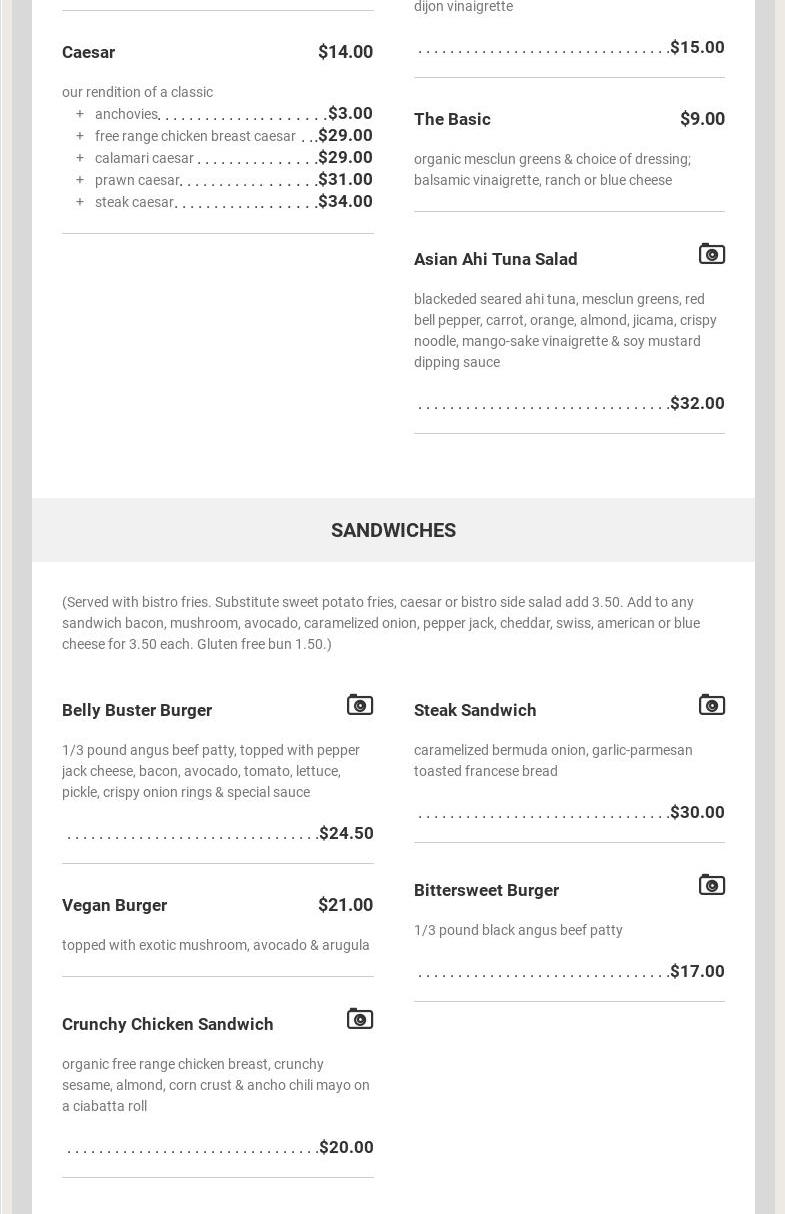Open Belly Buster Burger photo icon

tap(360, 705)
